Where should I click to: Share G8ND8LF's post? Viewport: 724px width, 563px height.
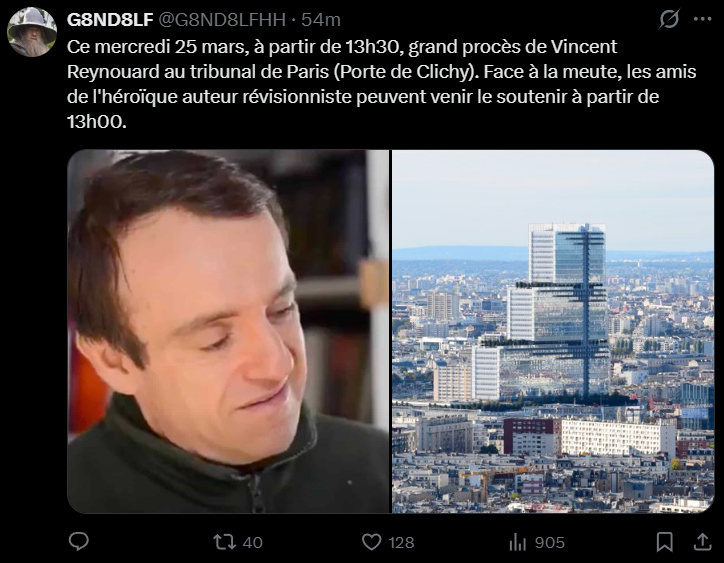click(702, 542)
